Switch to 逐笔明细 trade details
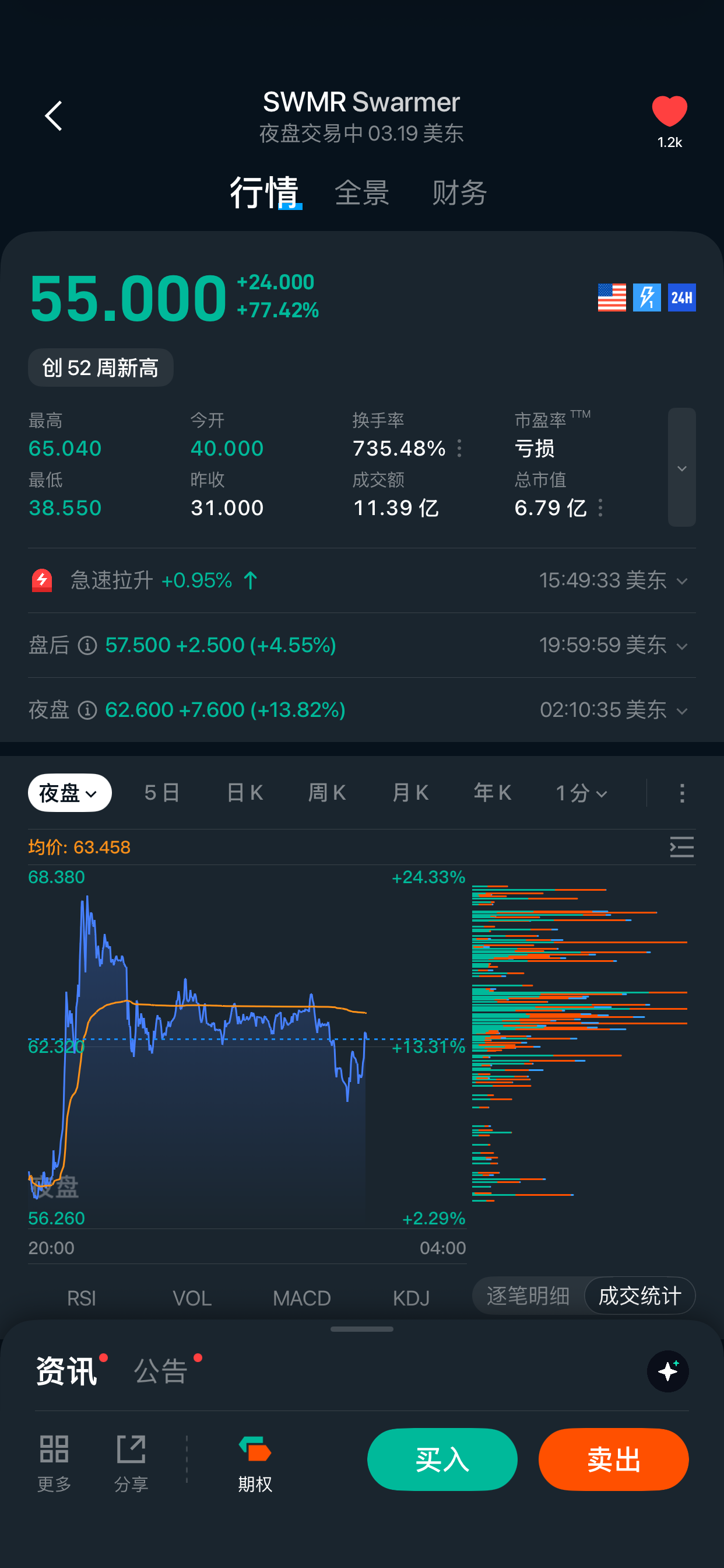The image size is (724, 1568). [528, 1296]
